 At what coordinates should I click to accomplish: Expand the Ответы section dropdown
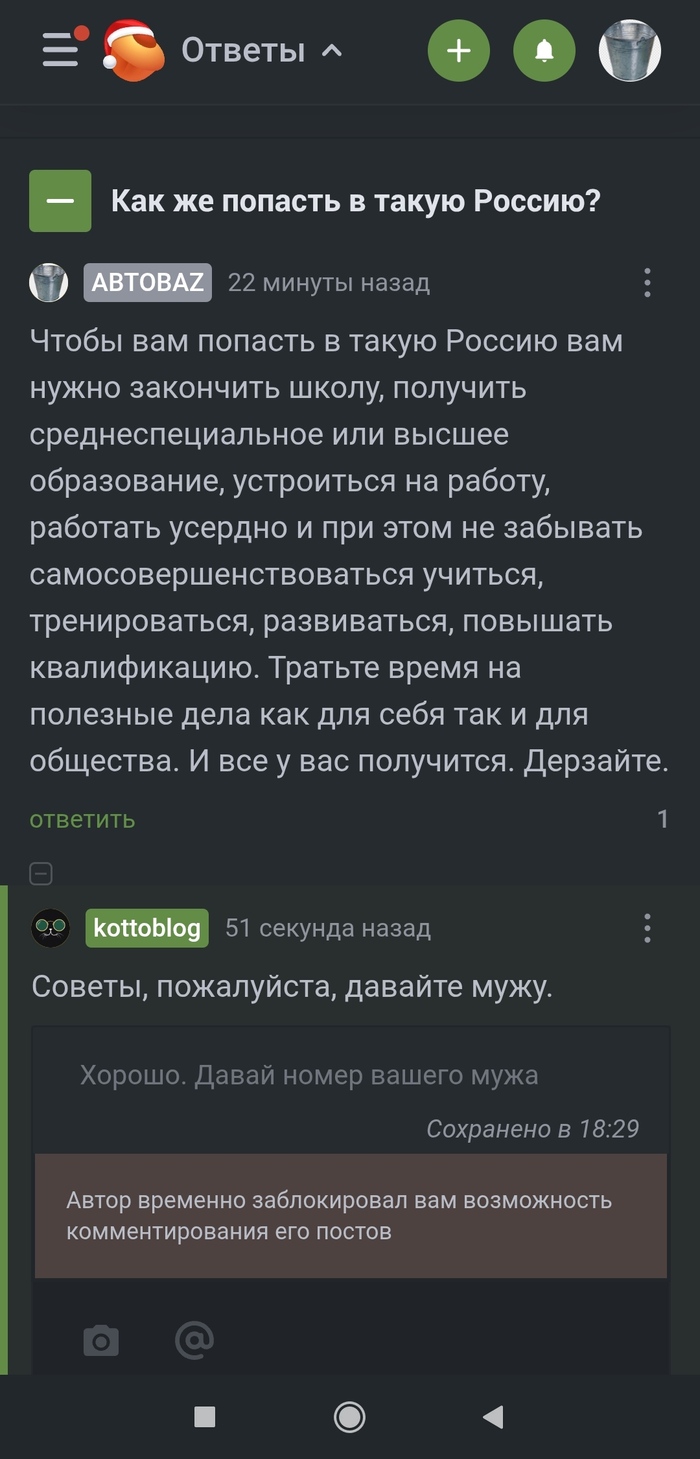(262, 50)
